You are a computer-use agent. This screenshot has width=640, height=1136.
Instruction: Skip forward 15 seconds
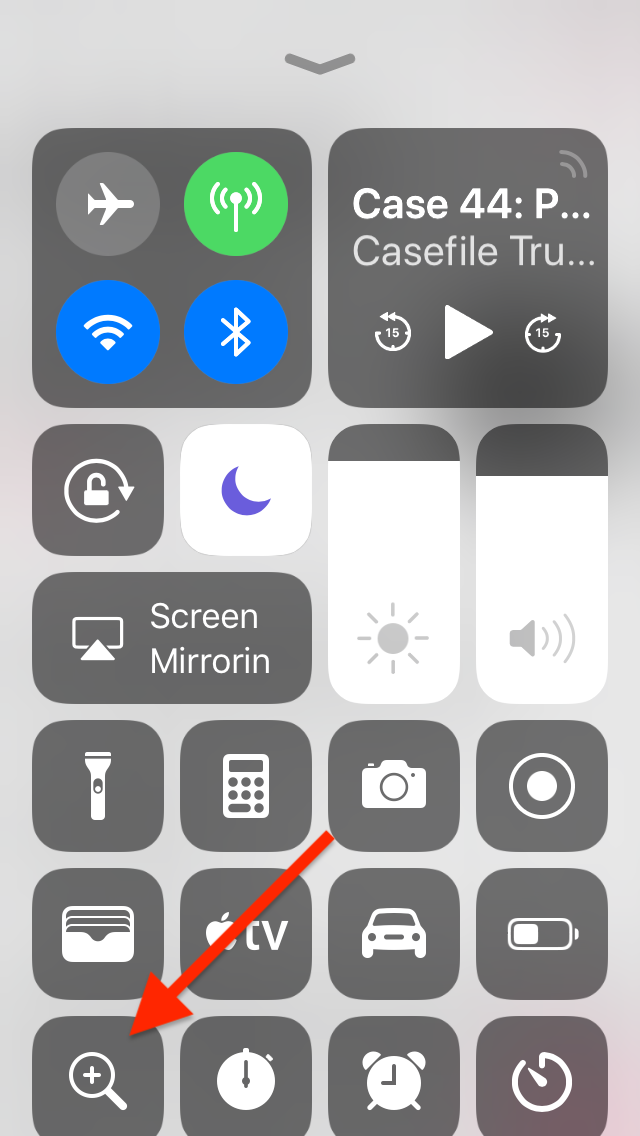point(543,333)
